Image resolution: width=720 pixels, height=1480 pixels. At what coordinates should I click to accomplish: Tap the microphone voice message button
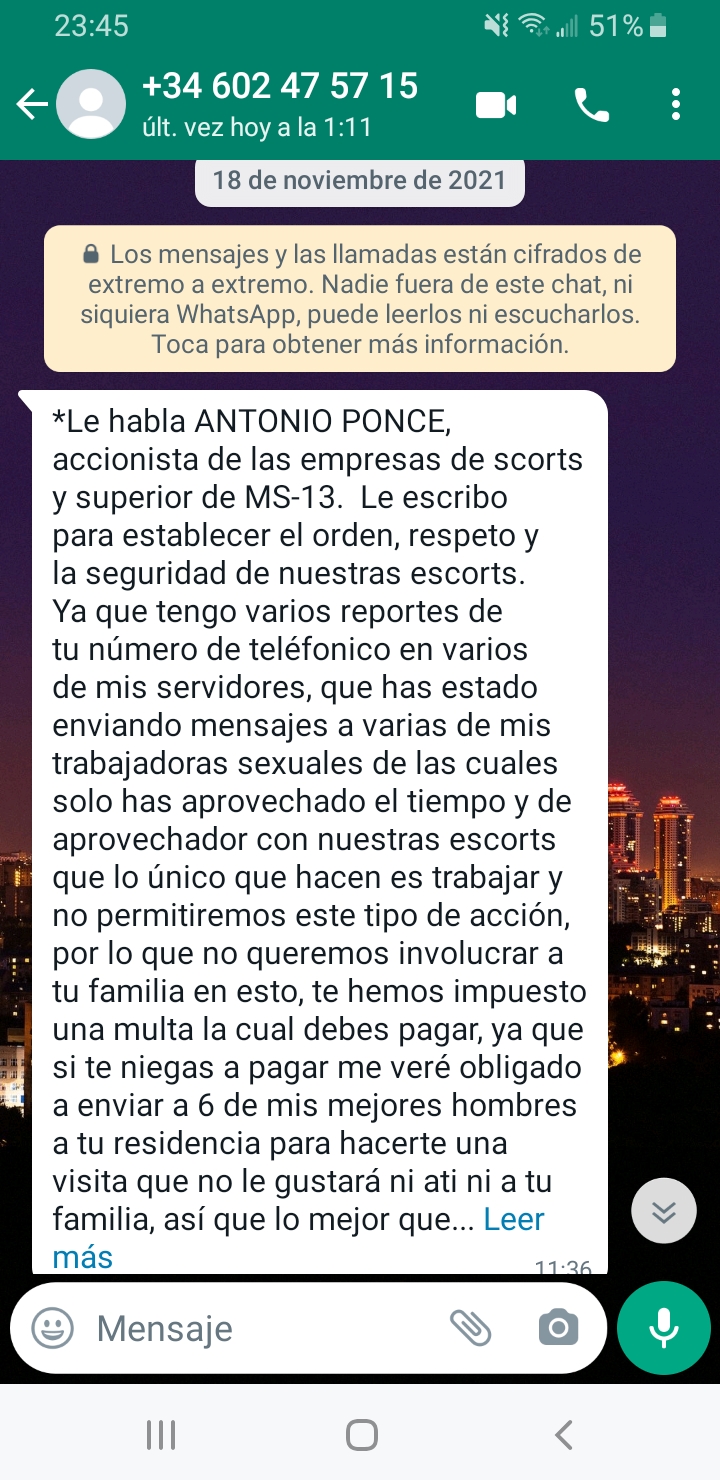click(x=664, y=1328)
